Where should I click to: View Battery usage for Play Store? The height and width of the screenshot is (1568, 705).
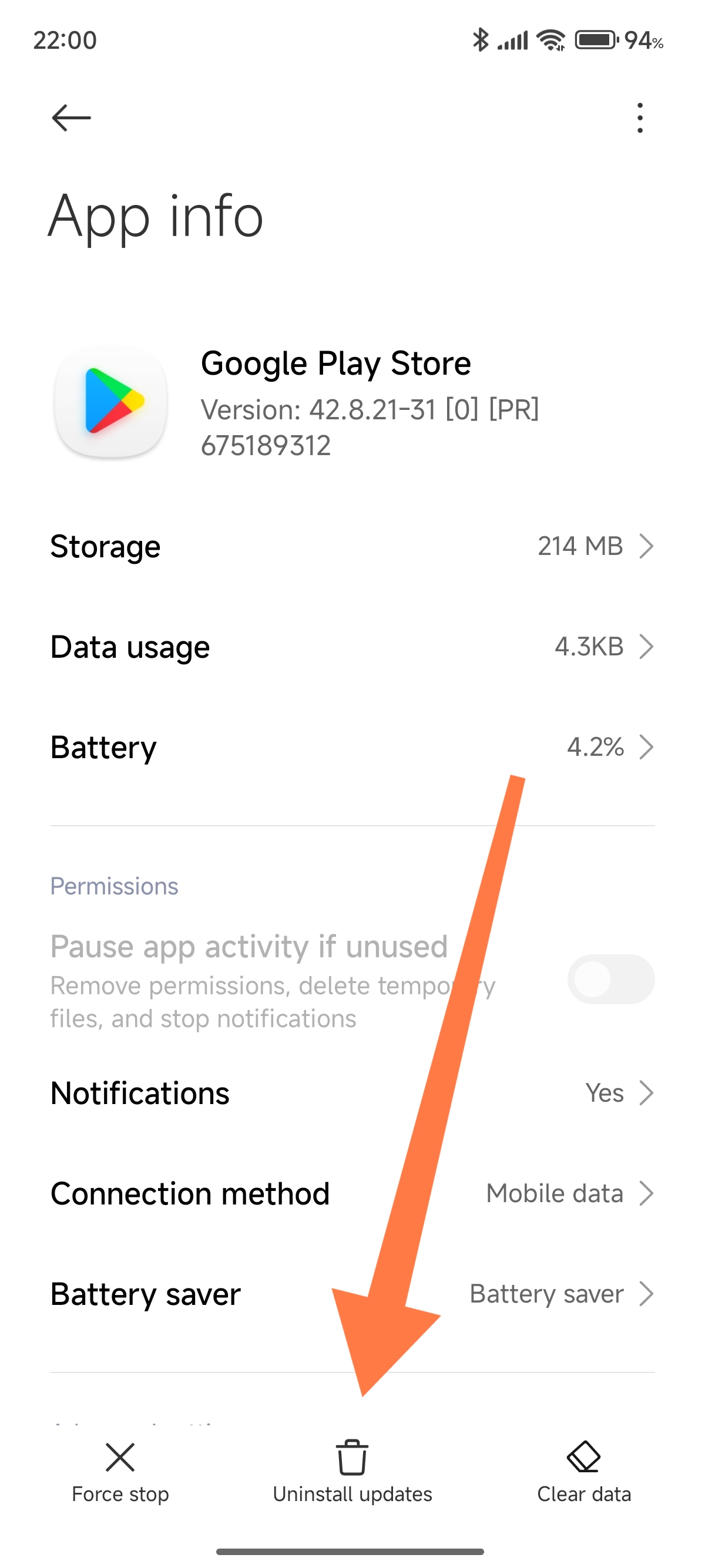point(352,747)
